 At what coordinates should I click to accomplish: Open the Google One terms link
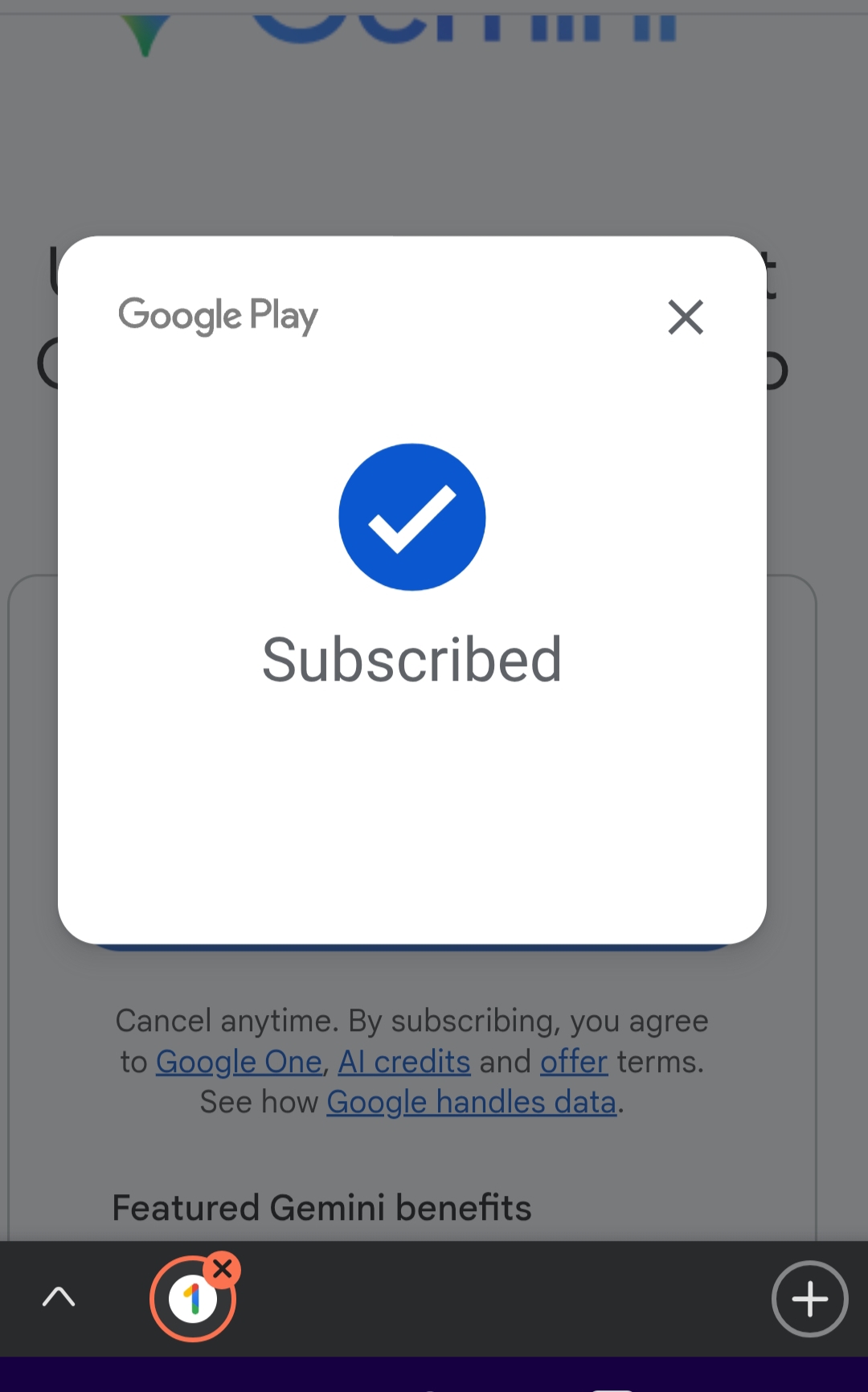pos(239,1062)
